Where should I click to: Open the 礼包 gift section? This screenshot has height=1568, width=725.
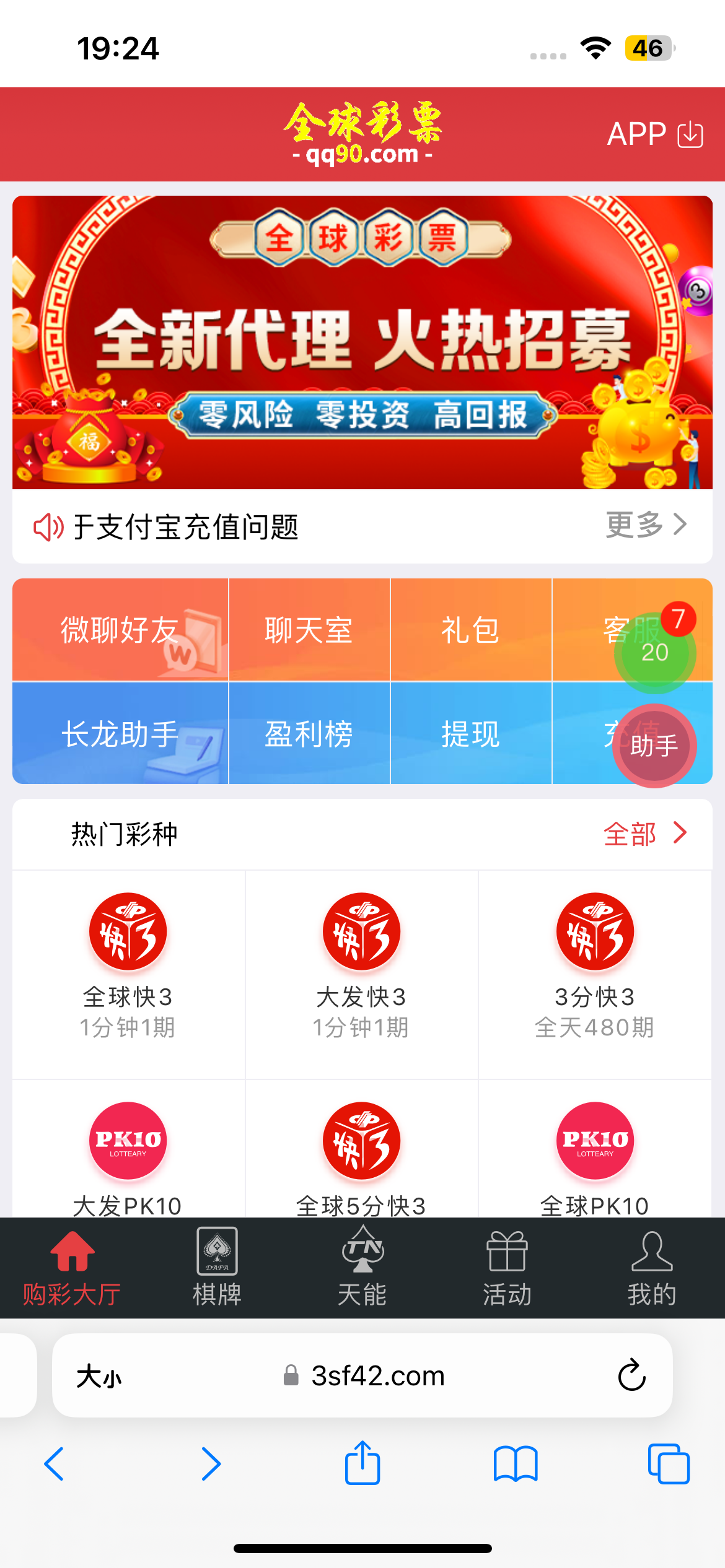point(470,630)
